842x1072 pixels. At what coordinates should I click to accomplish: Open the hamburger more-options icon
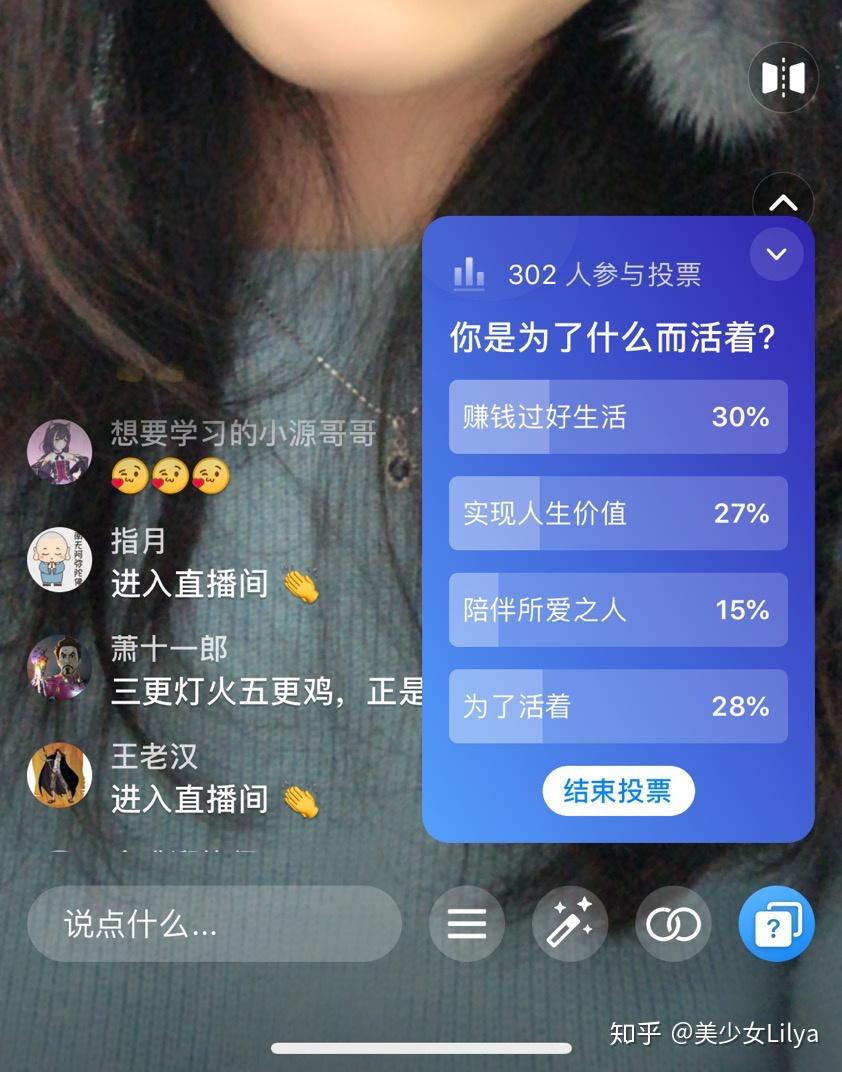tap(465, 924)
